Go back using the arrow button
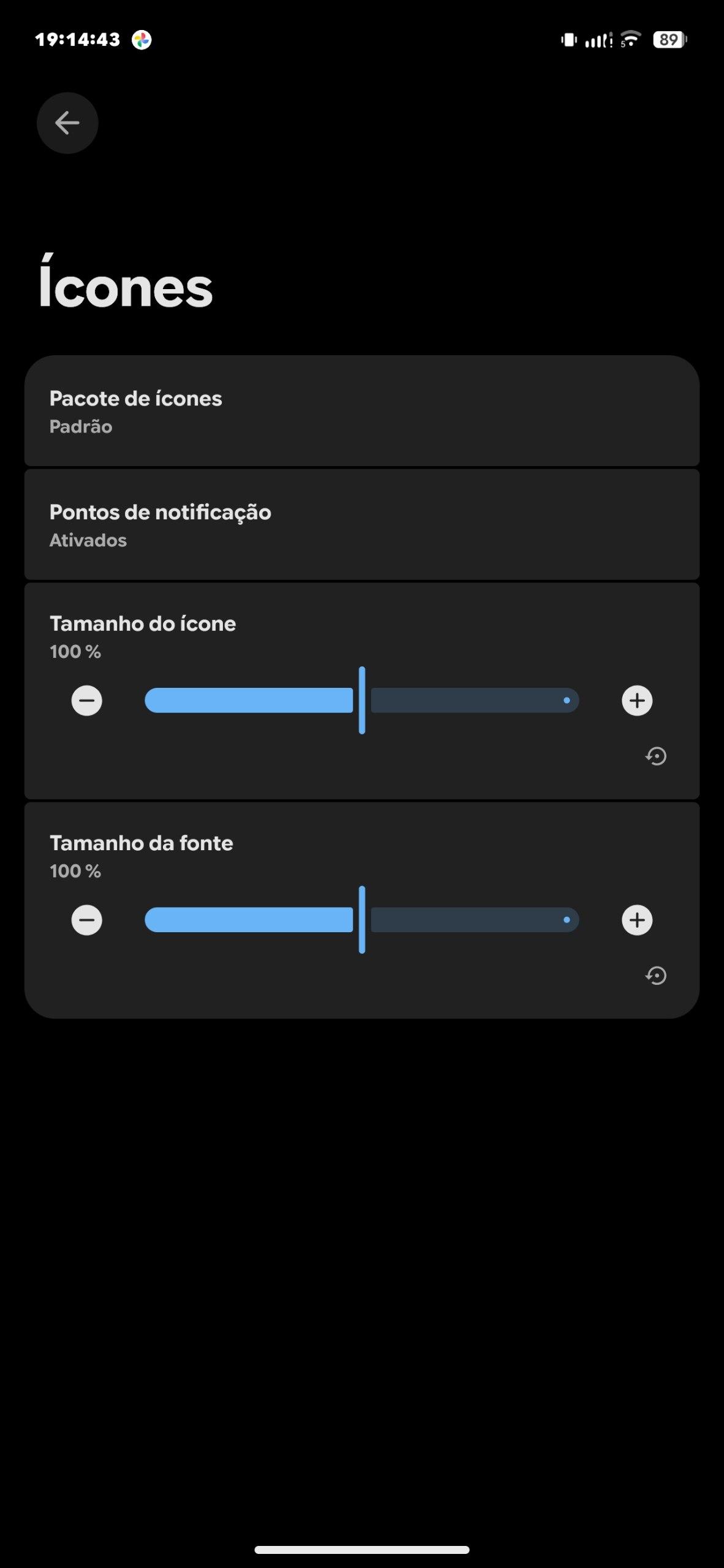The image size is (724, 1568). (67, 123)
